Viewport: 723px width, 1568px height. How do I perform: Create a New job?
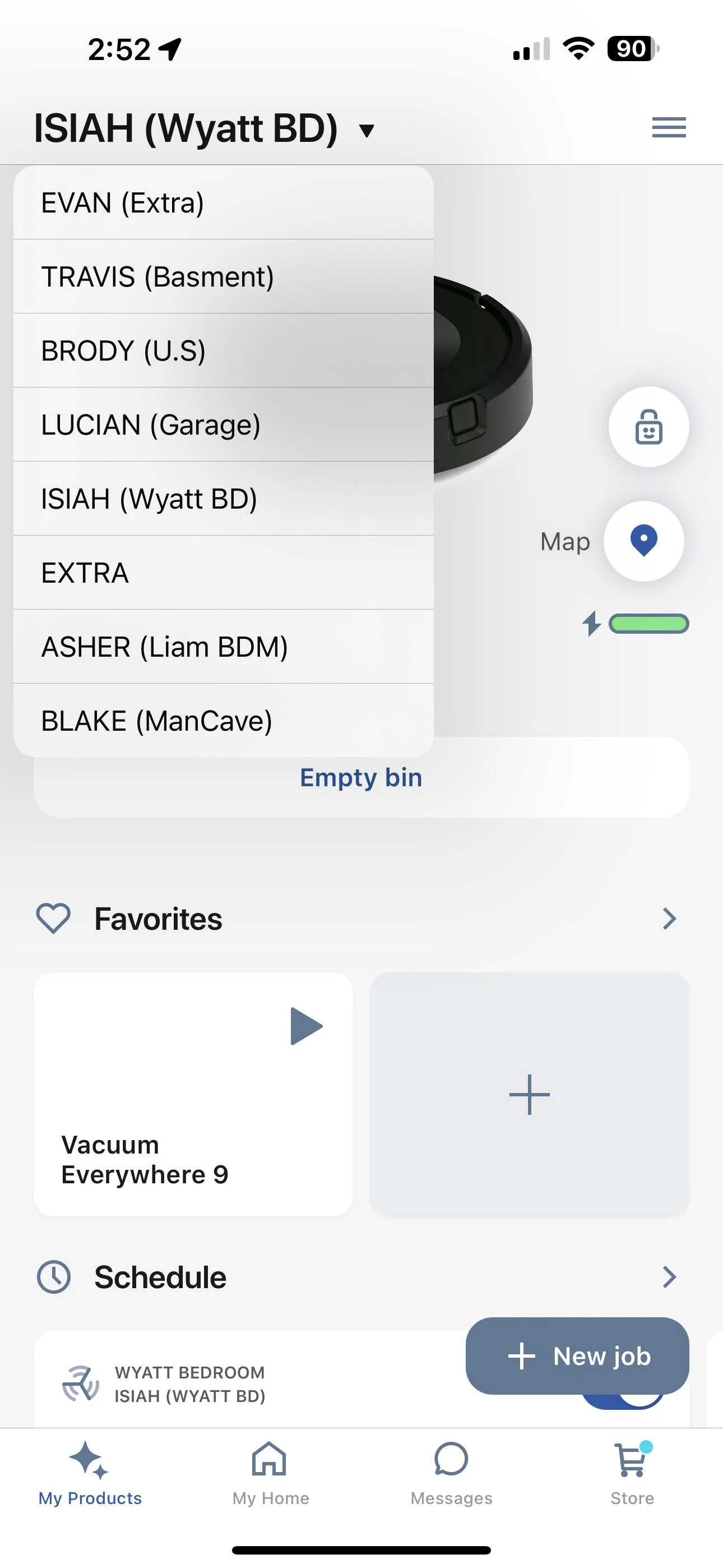point(577,1356)
